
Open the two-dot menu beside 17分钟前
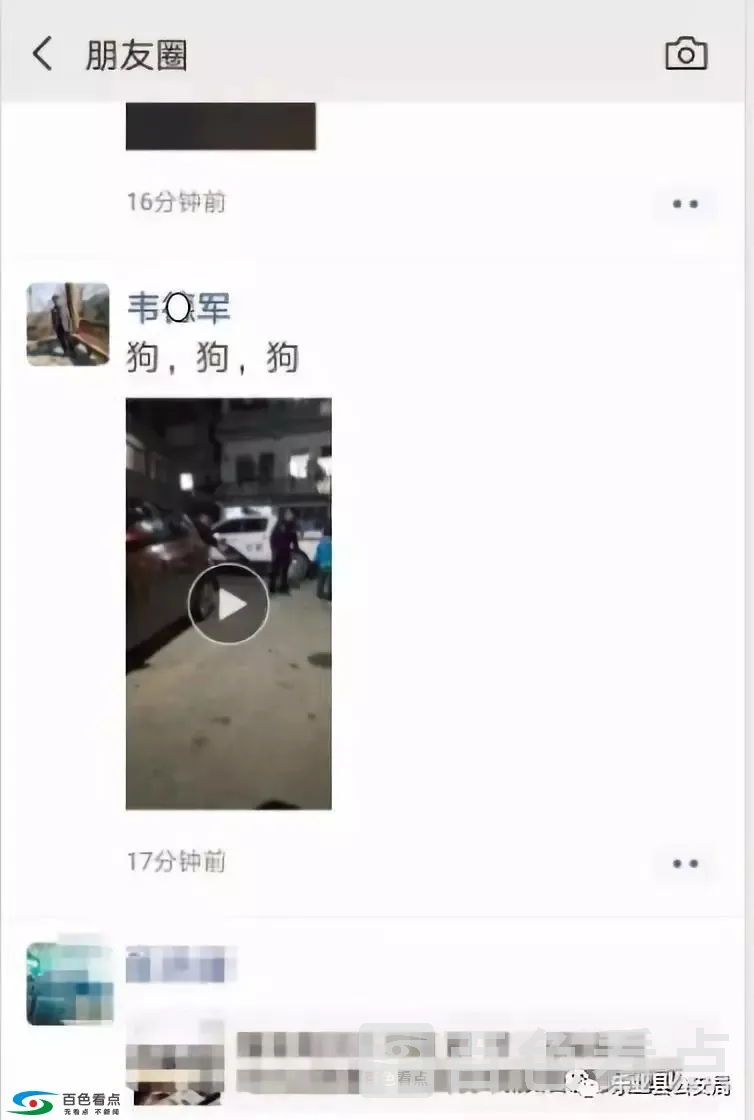pyautogui.click(x=685, y=864)
